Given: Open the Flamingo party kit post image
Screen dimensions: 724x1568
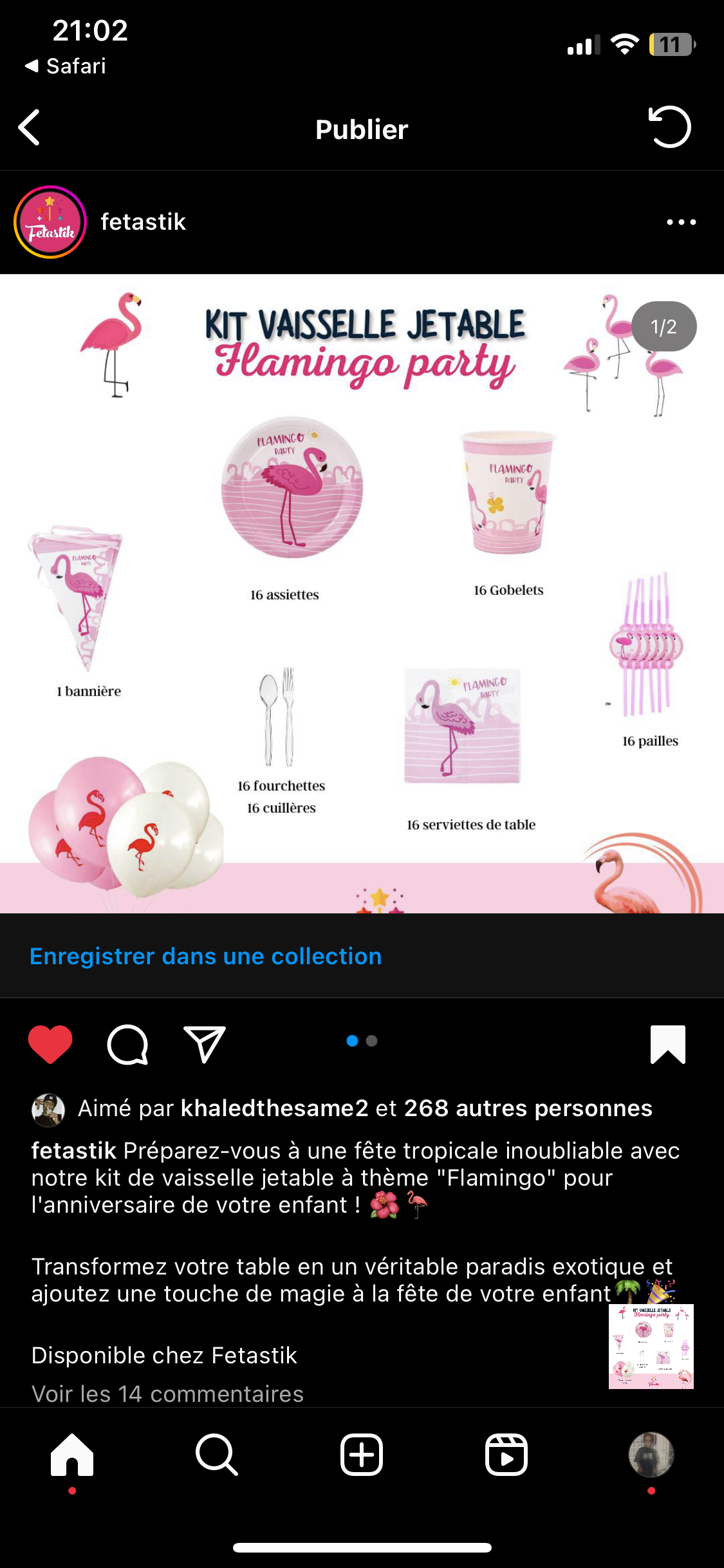Looking at the screenshot, I should coord(362,592).
